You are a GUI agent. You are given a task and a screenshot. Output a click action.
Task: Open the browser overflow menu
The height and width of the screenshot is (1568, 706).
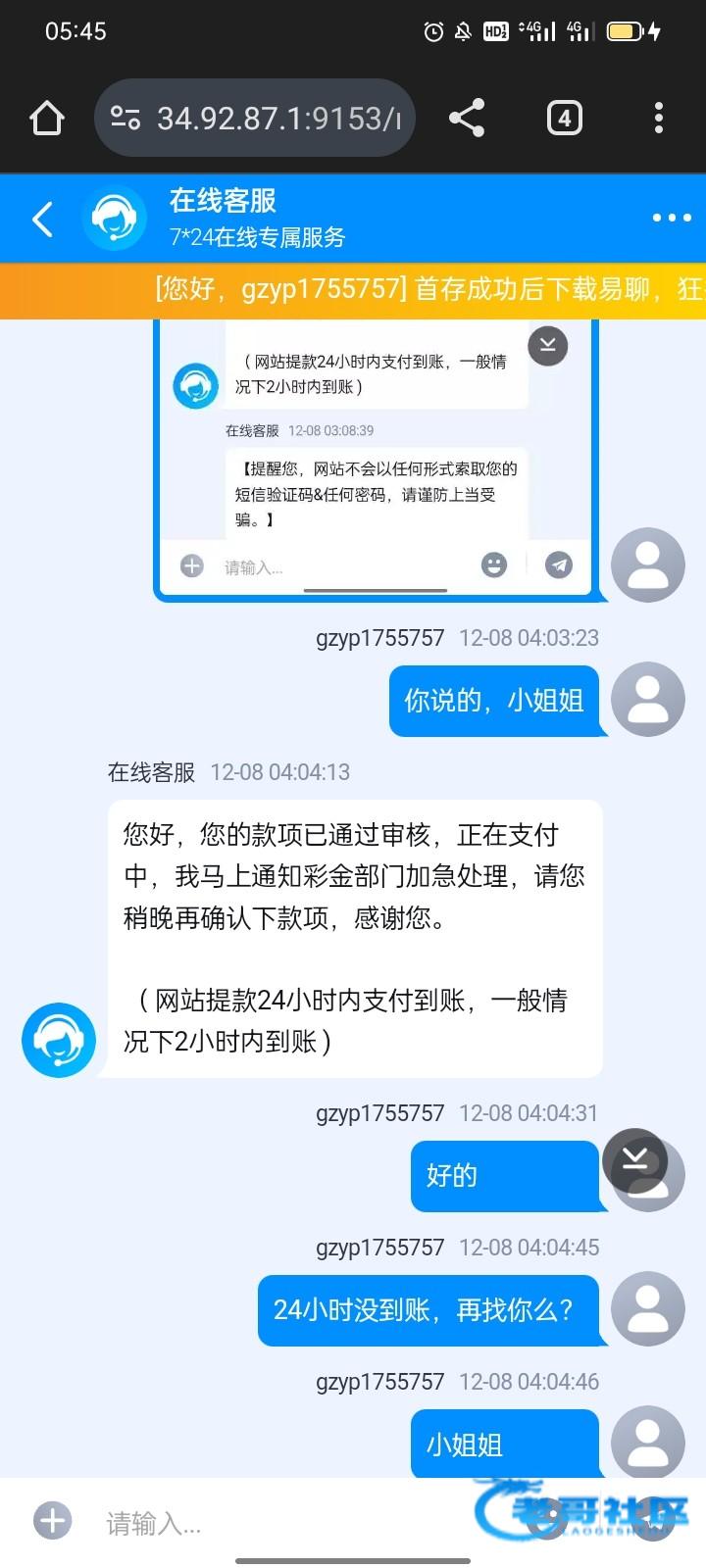(x=659, y=119)
